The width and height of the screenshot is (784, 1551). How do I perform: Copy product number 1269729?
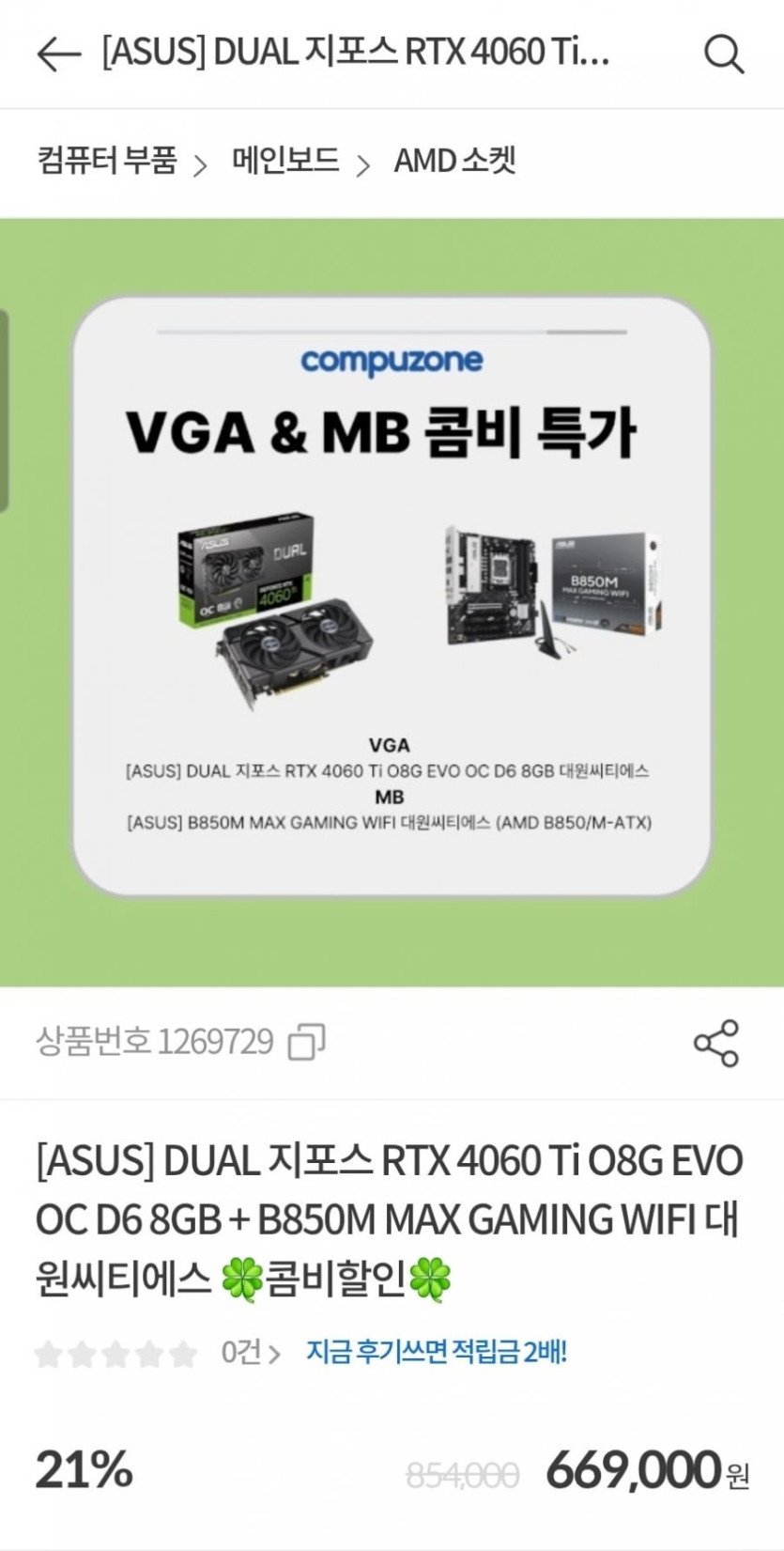pyautogui.click(x=306, y=1042)
